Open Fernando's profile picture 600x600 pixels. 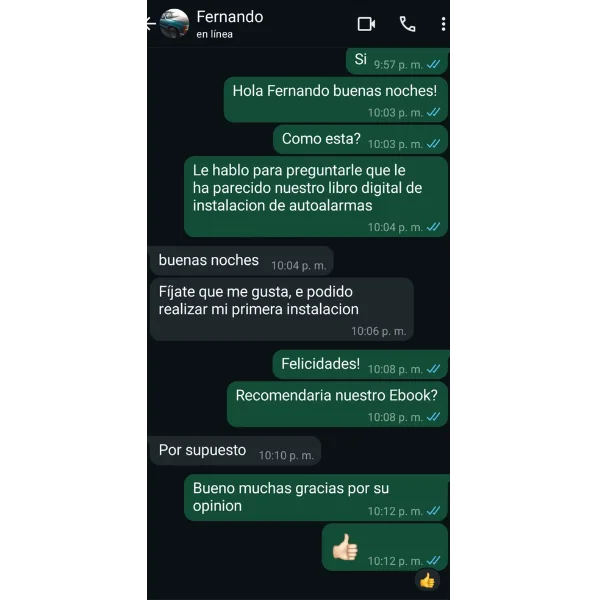click(174, 24)
